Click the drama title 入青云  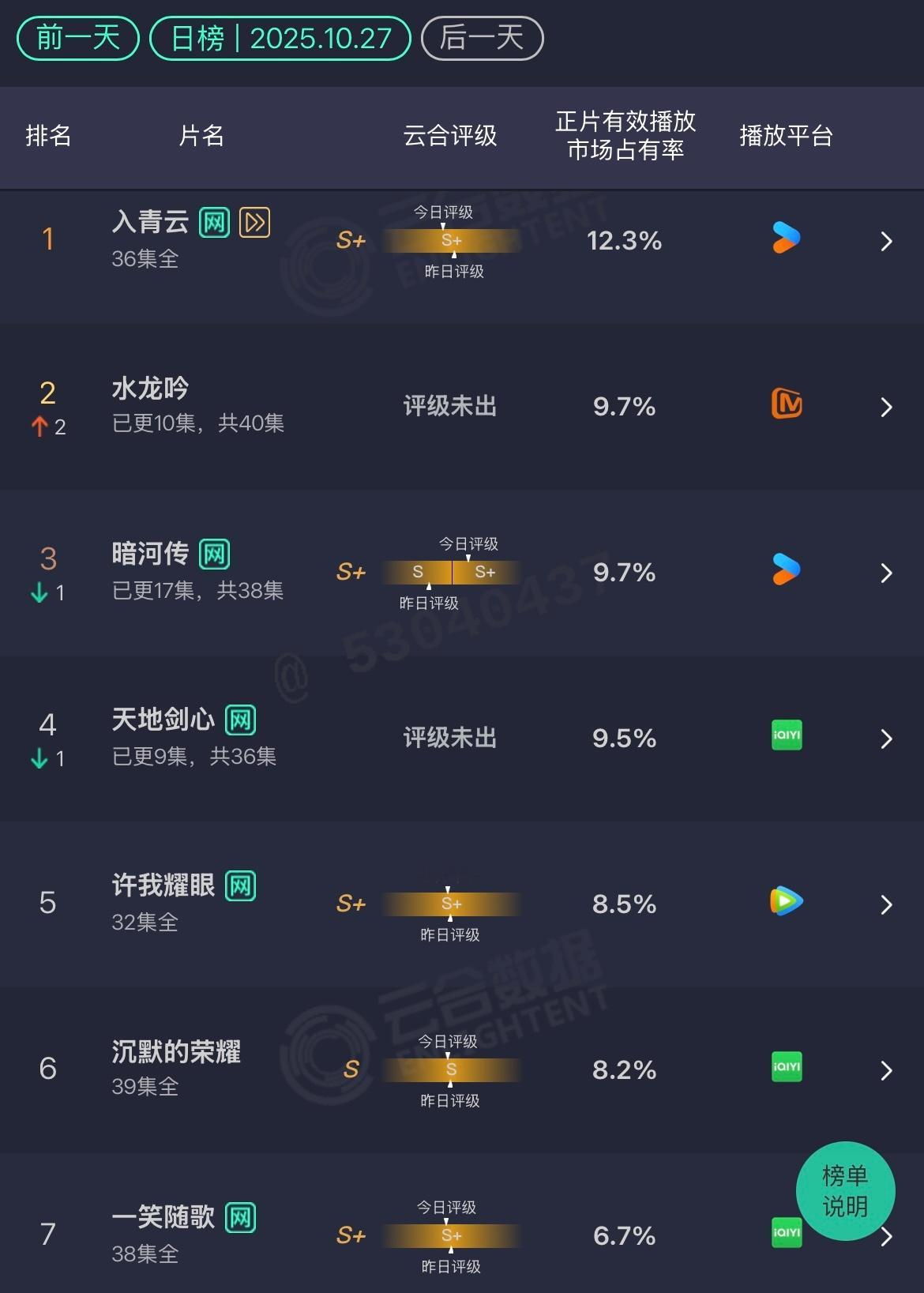[150, 223]
